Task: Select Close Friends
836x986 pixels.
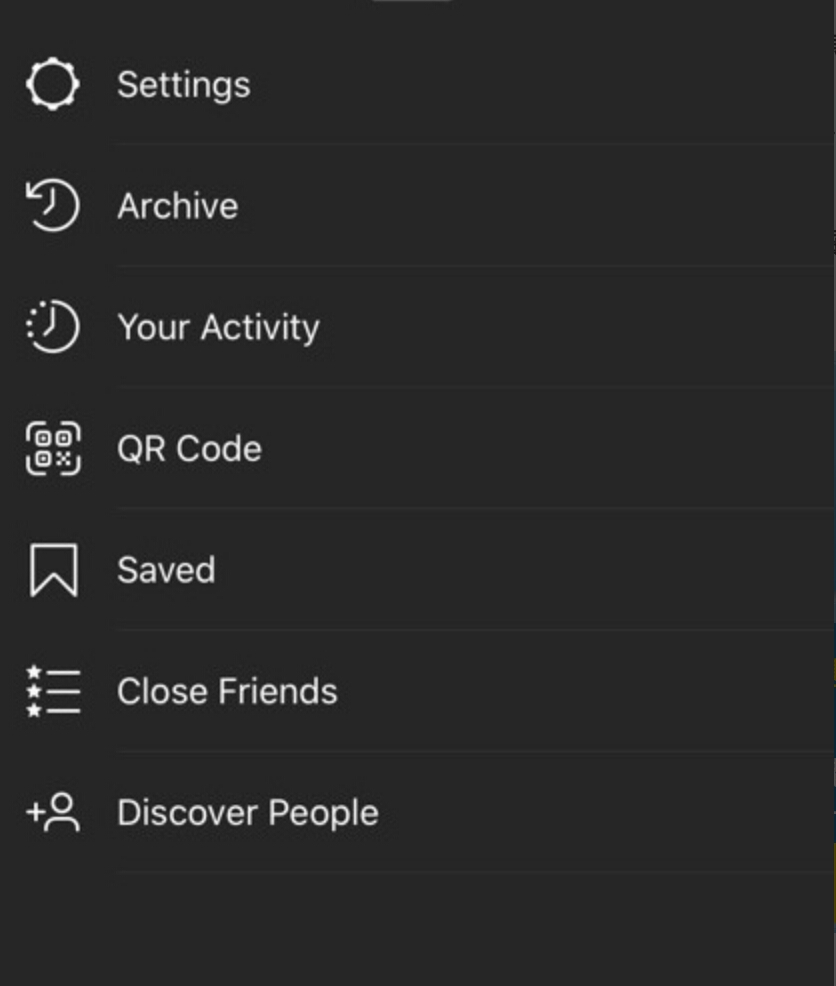Action: click(227, 692)
